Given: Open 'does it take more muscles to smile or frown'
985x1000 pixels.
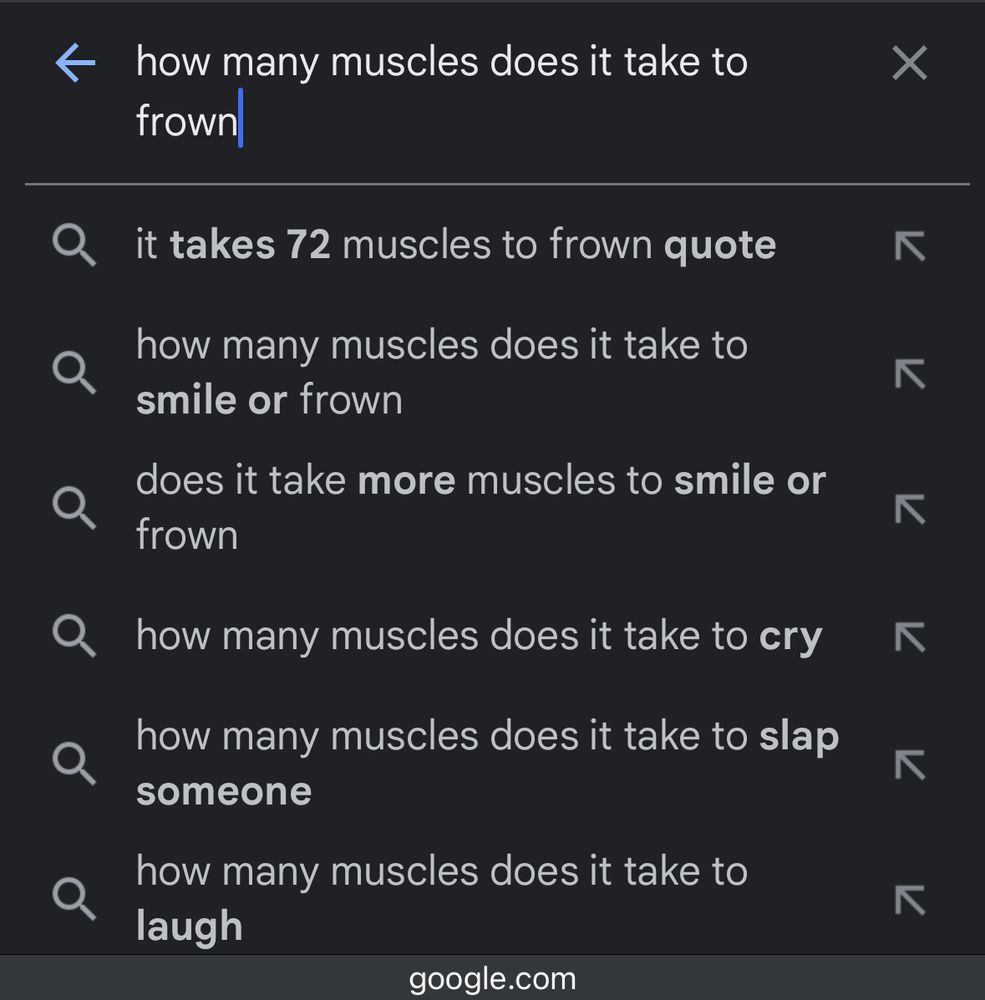Looking at the screenshot, I should (x=480, y=507).
